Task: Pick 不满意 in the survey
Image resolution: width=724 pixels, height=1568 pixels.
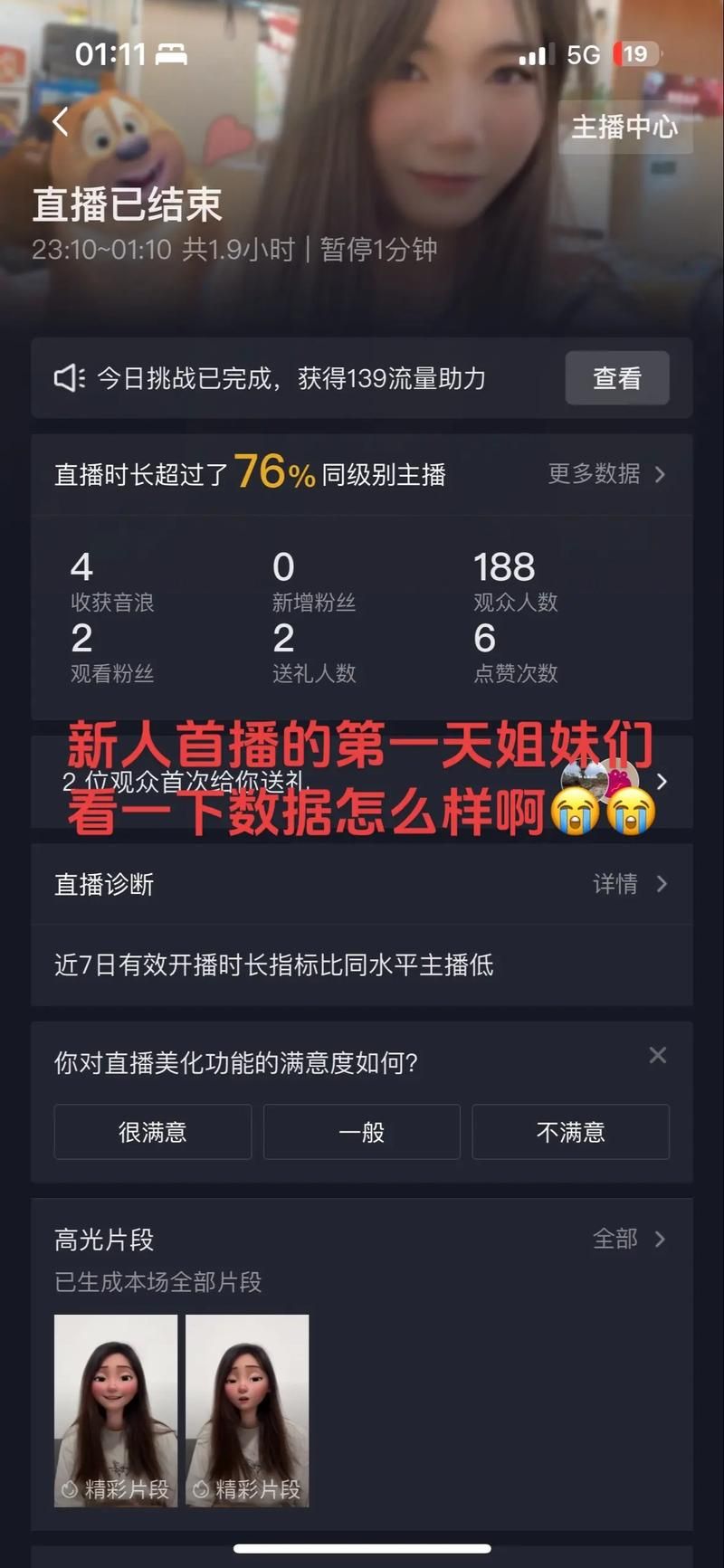Action: 570,1132
